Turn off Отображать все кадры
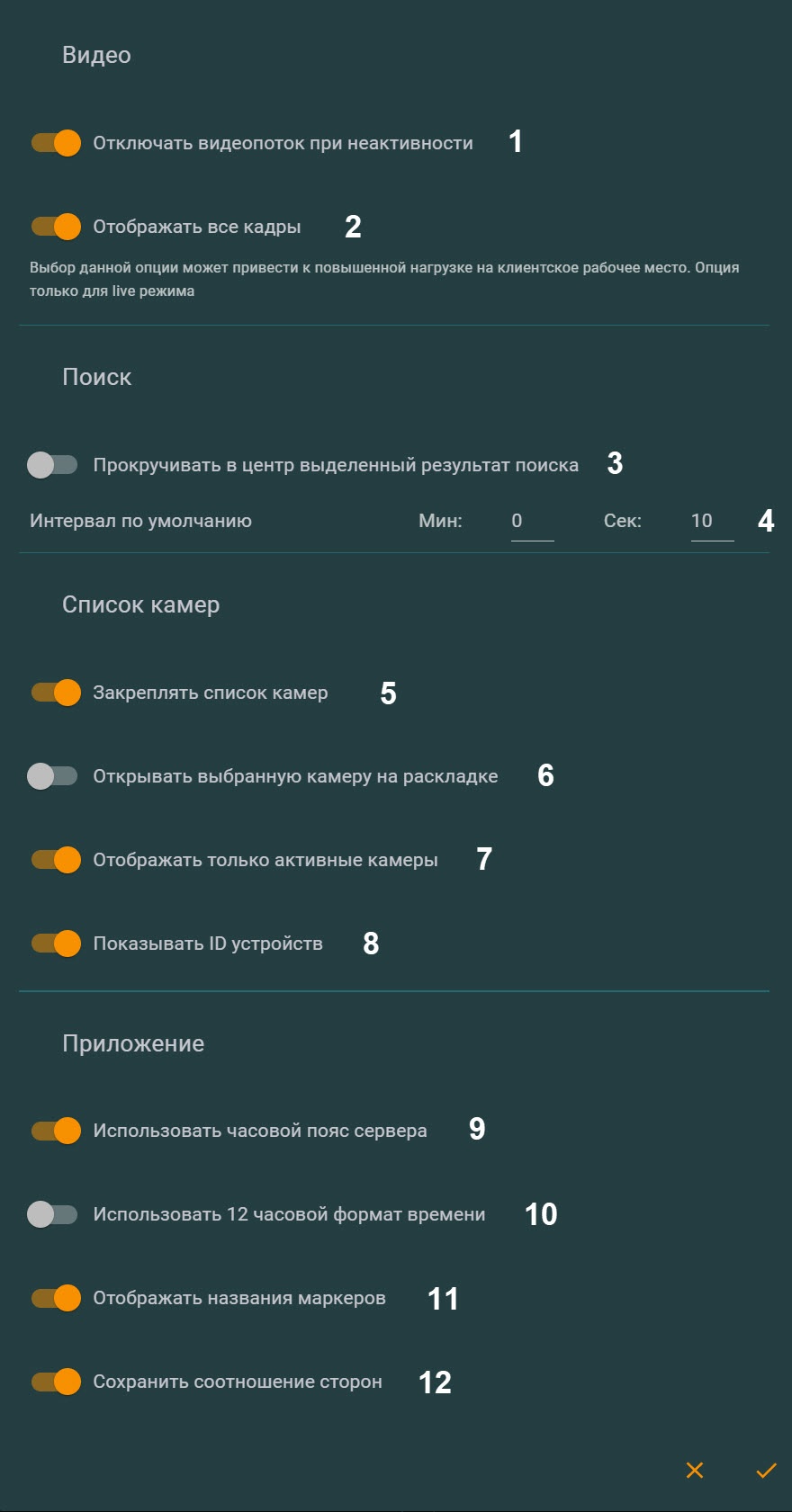The image size is (792, 1512). click(56, 227)
